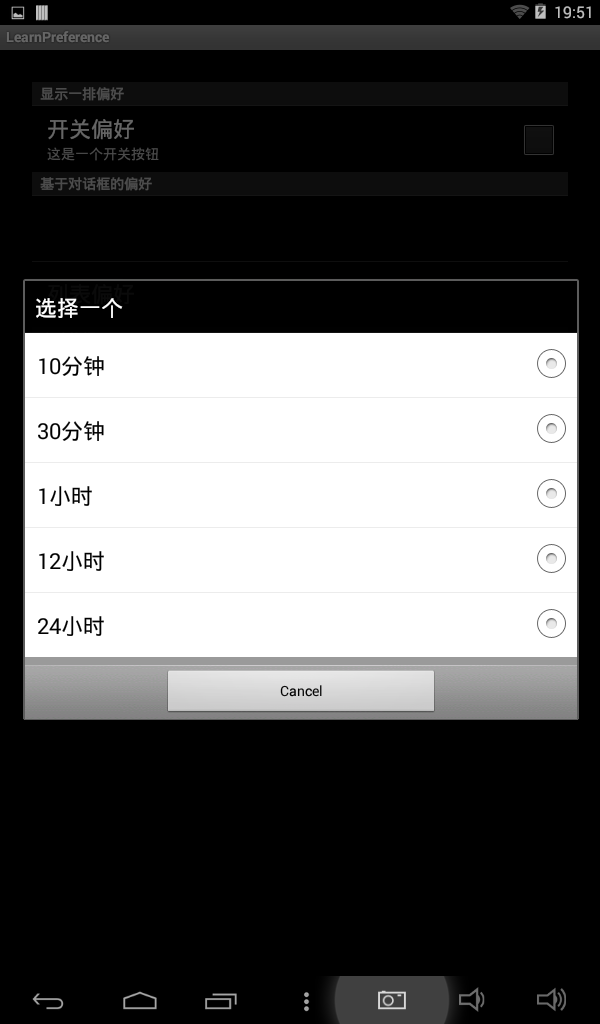The height and width of the screenshot is (1024, 600).
Task: Choose the 30分钟 option
Action: [300, 430]
